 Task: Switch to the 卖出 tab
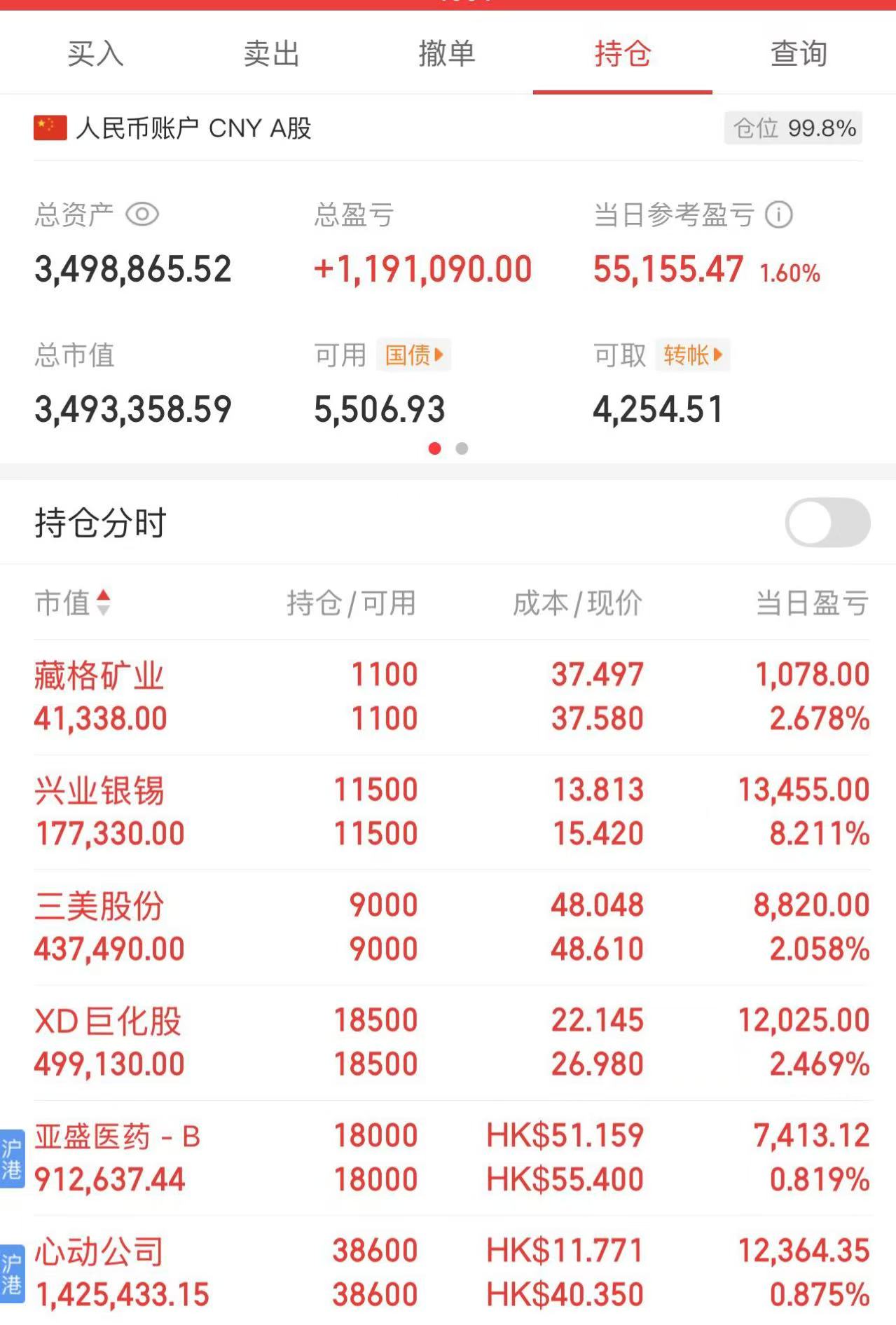coord(271,54)
